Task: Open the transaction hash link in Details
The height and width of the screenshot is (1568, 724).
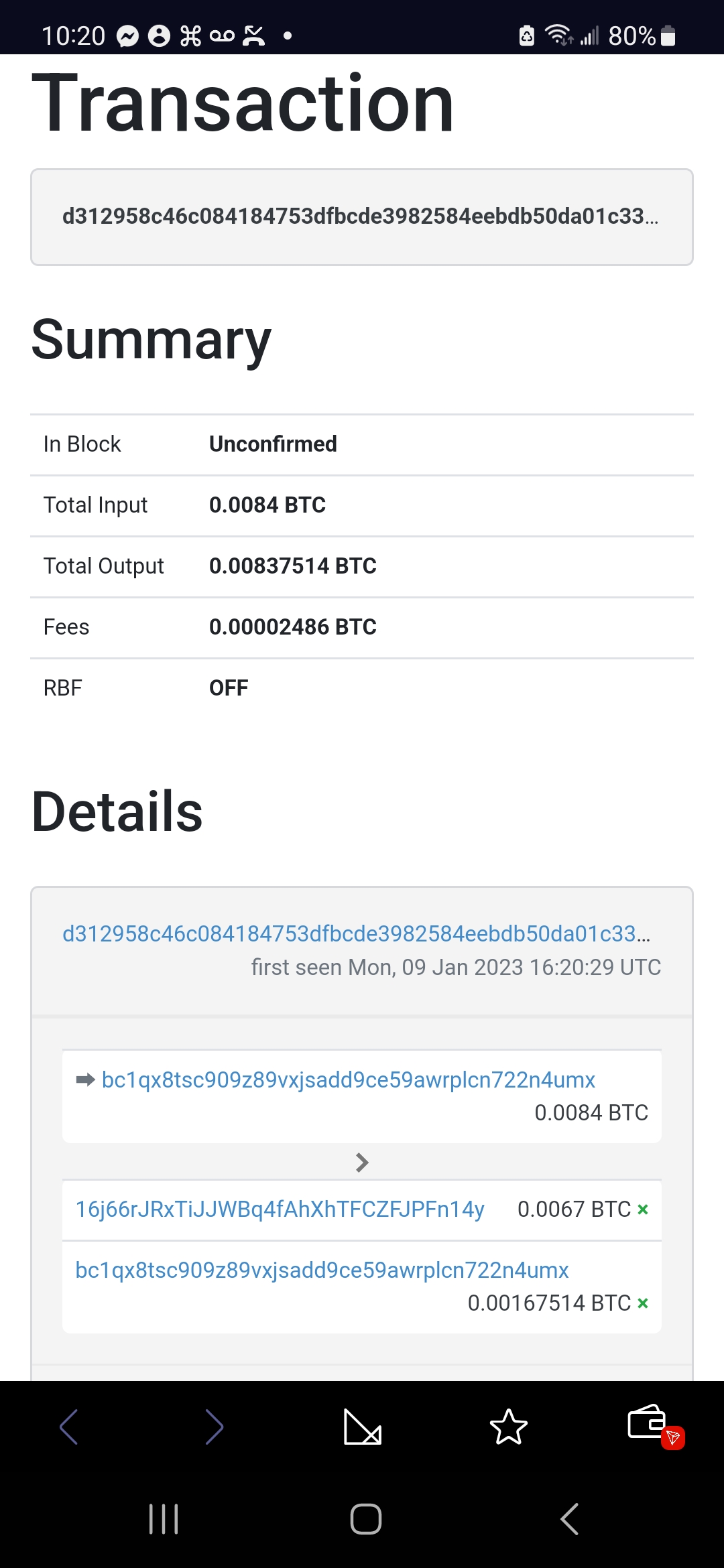Action: coord(356,933)
